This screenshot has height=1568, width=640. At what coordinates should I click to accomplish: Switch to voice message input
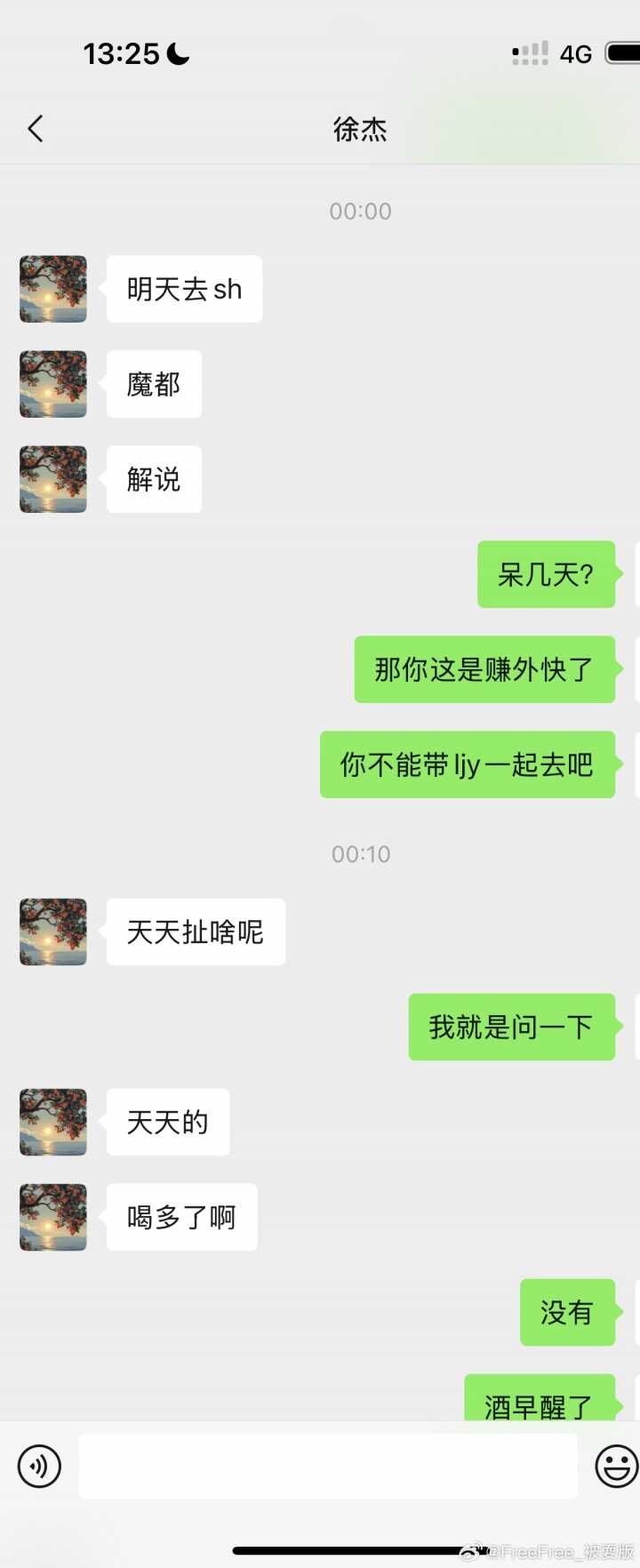(x=40, y=1466)
